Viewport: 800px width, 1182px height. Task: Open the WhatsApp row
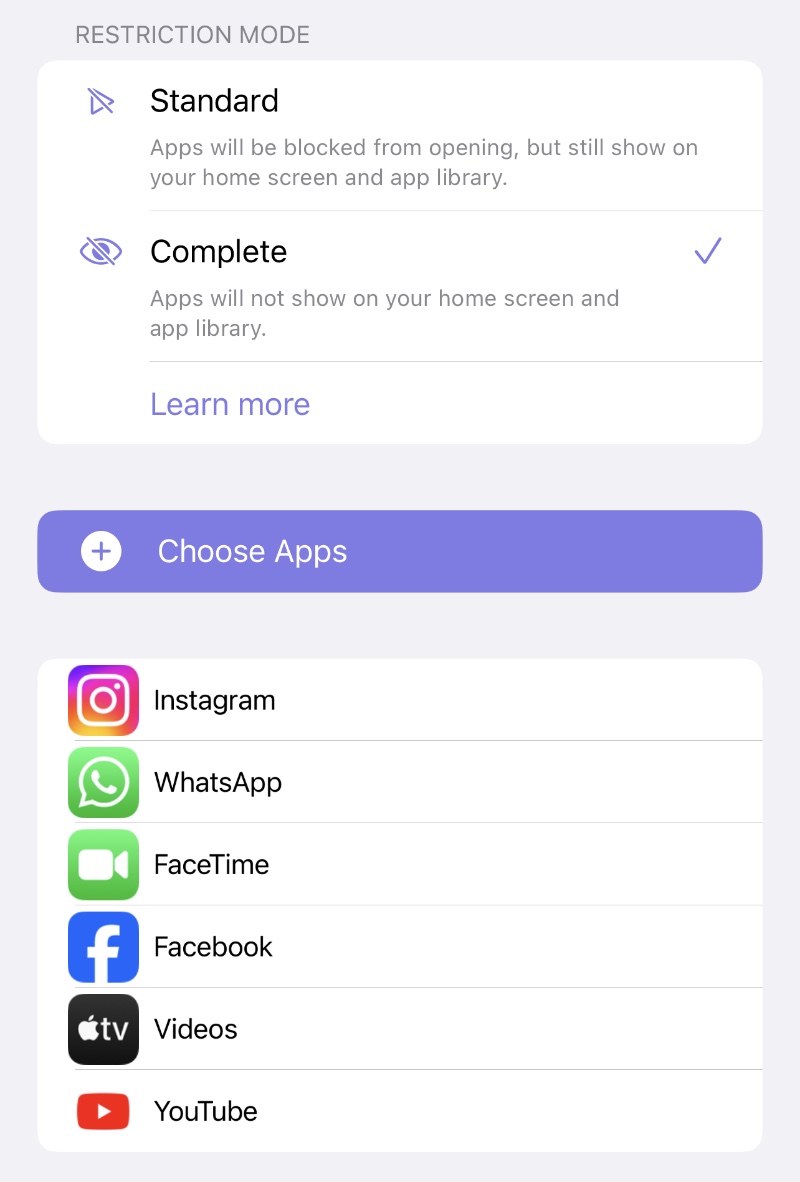click(x=400, y=782)
